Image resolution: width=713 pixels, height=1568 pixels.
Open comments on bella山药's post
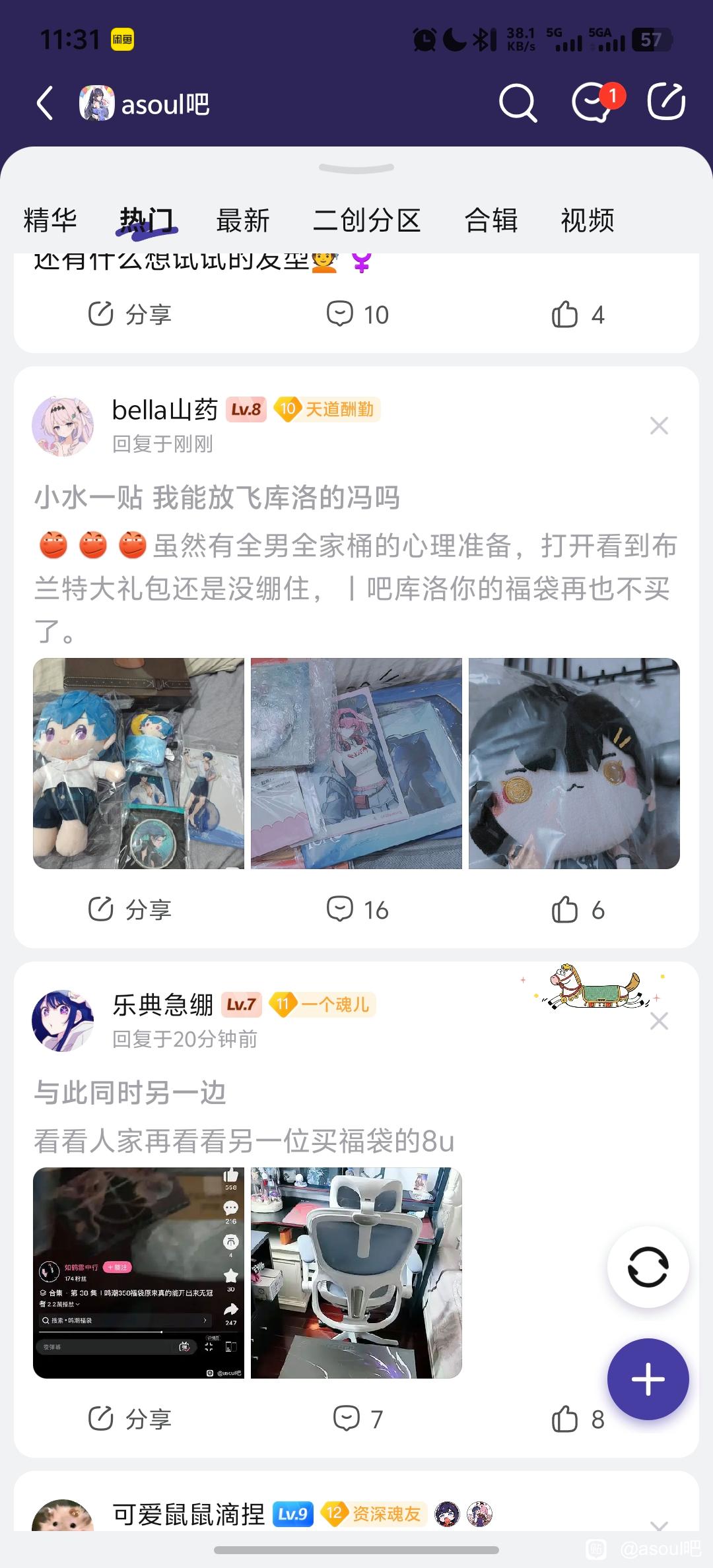click(357, 909)
